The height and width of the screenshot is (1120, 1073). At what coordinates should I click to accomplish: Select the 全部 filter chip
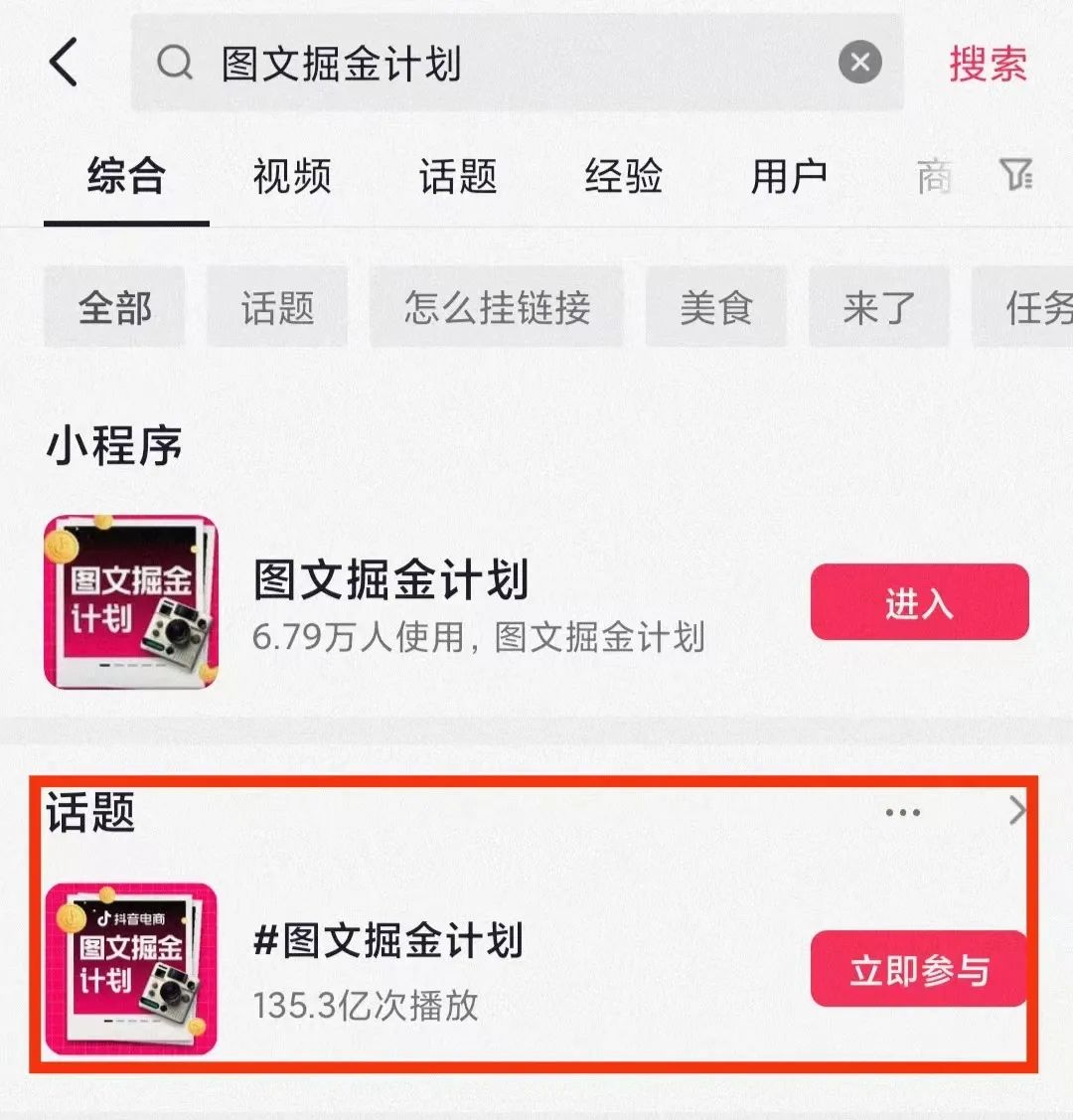(x=114, y=307)
